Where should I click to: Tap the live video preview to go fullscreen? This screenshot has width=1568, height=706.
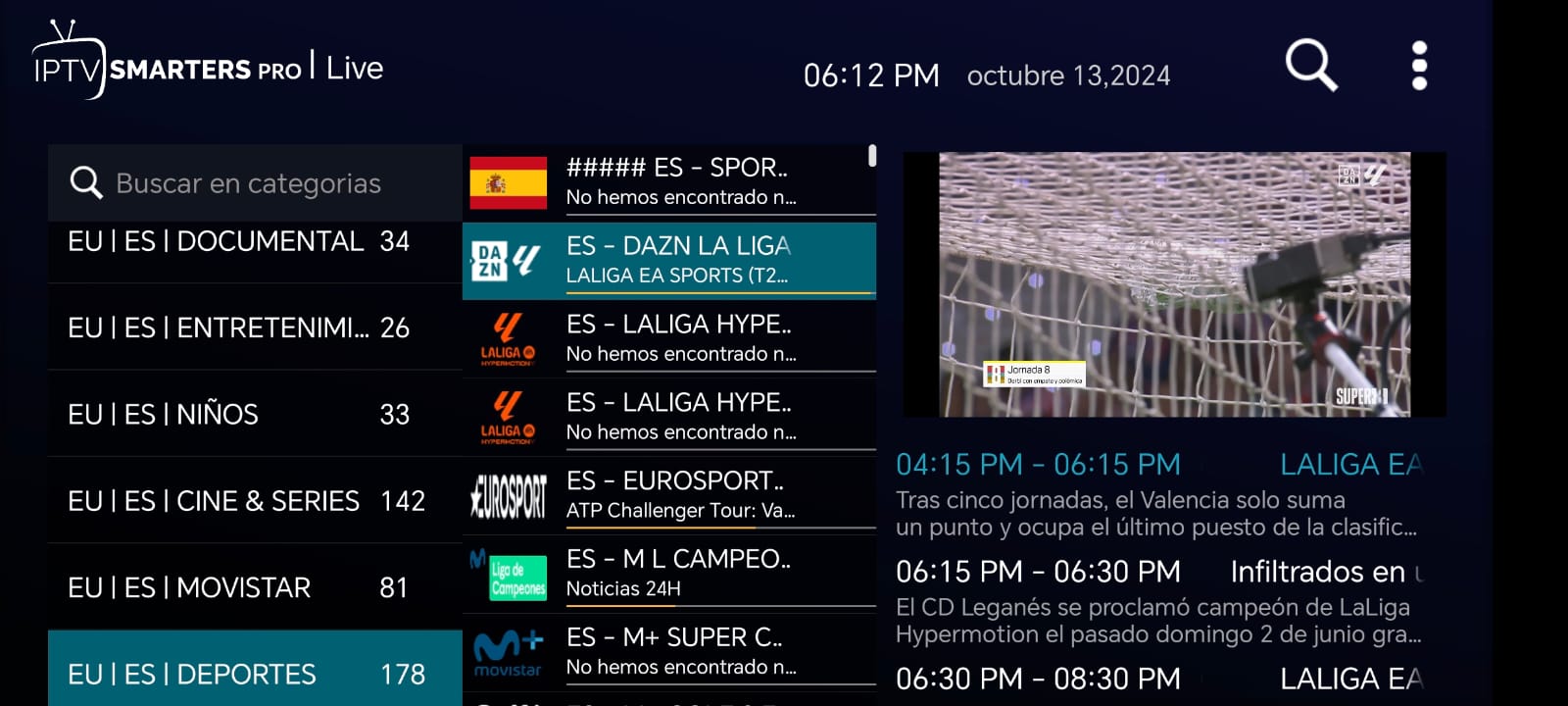(1174, 284)
